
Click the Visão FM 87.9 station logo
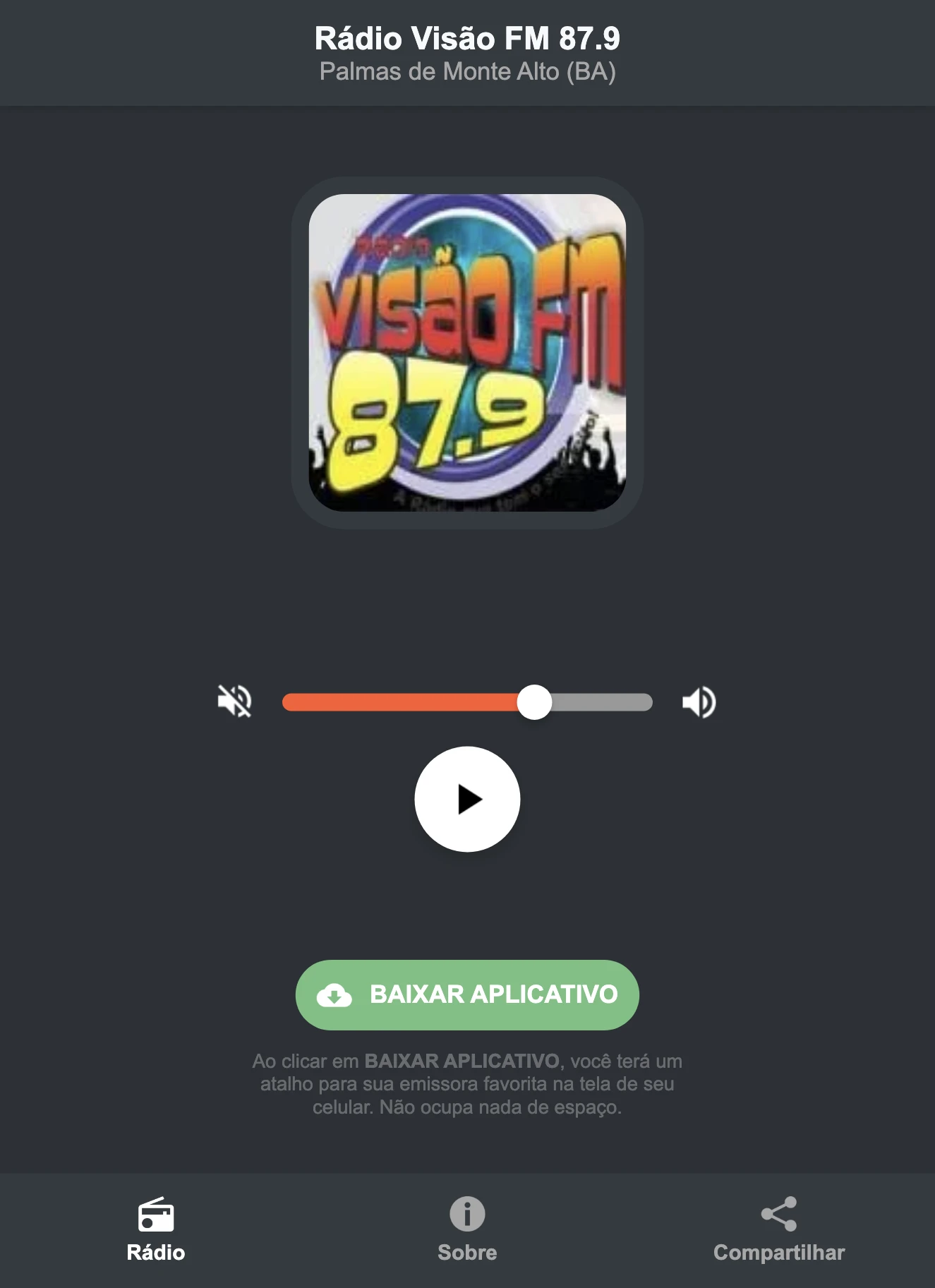pyautogui.click(x=467, y=354)
